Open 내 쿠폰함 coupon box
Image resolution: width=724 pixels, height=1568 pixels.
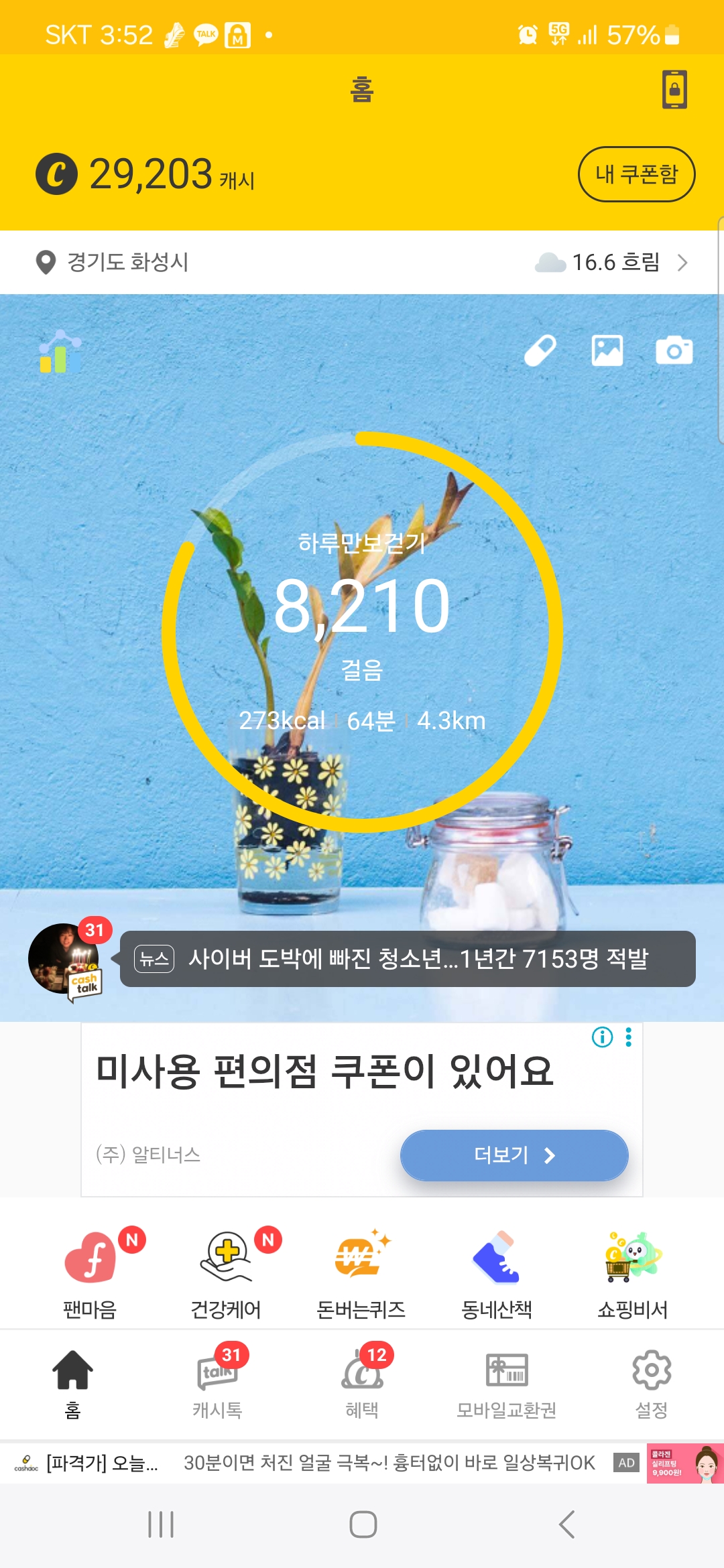pos(636,174)
